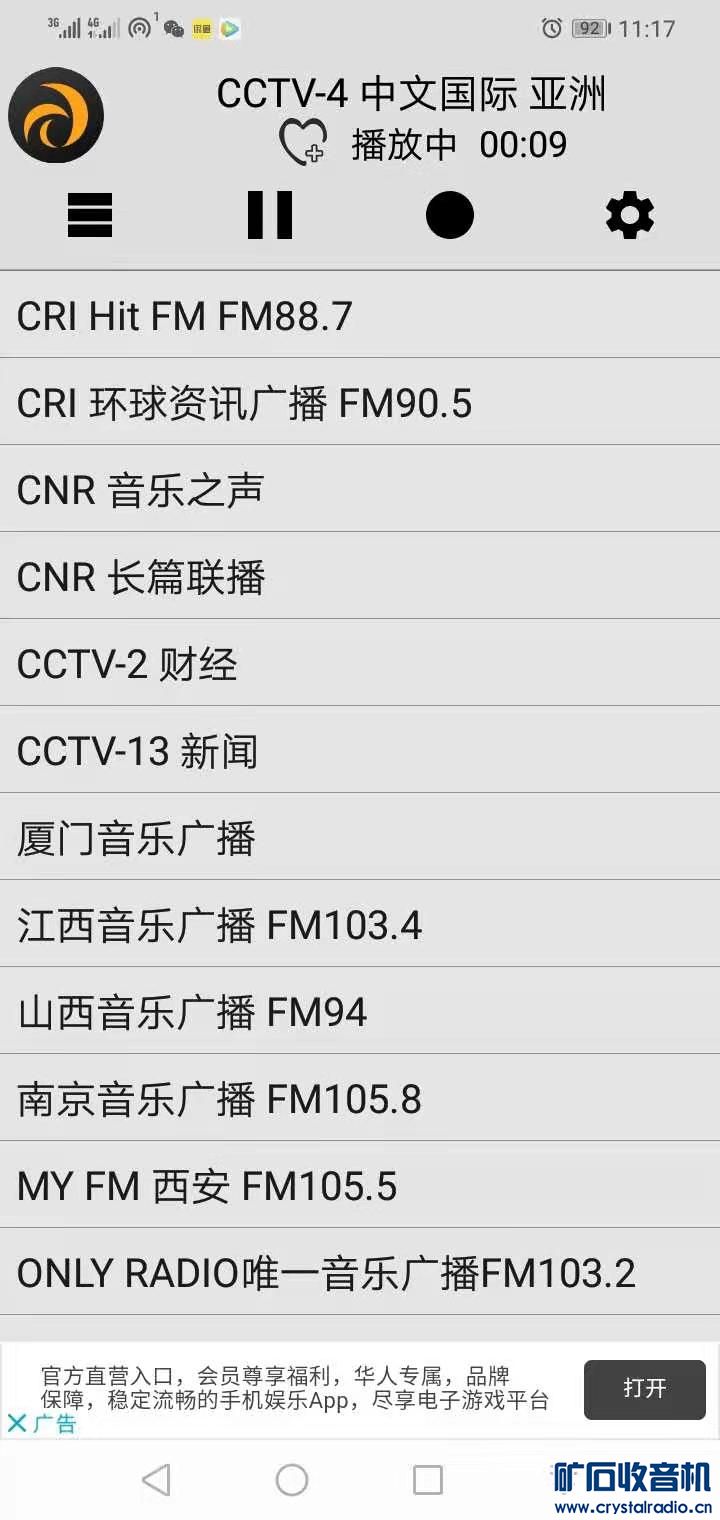Go back with the system back button
Viewport: 720px width, 1520px height.
(x=156, y=1480)
